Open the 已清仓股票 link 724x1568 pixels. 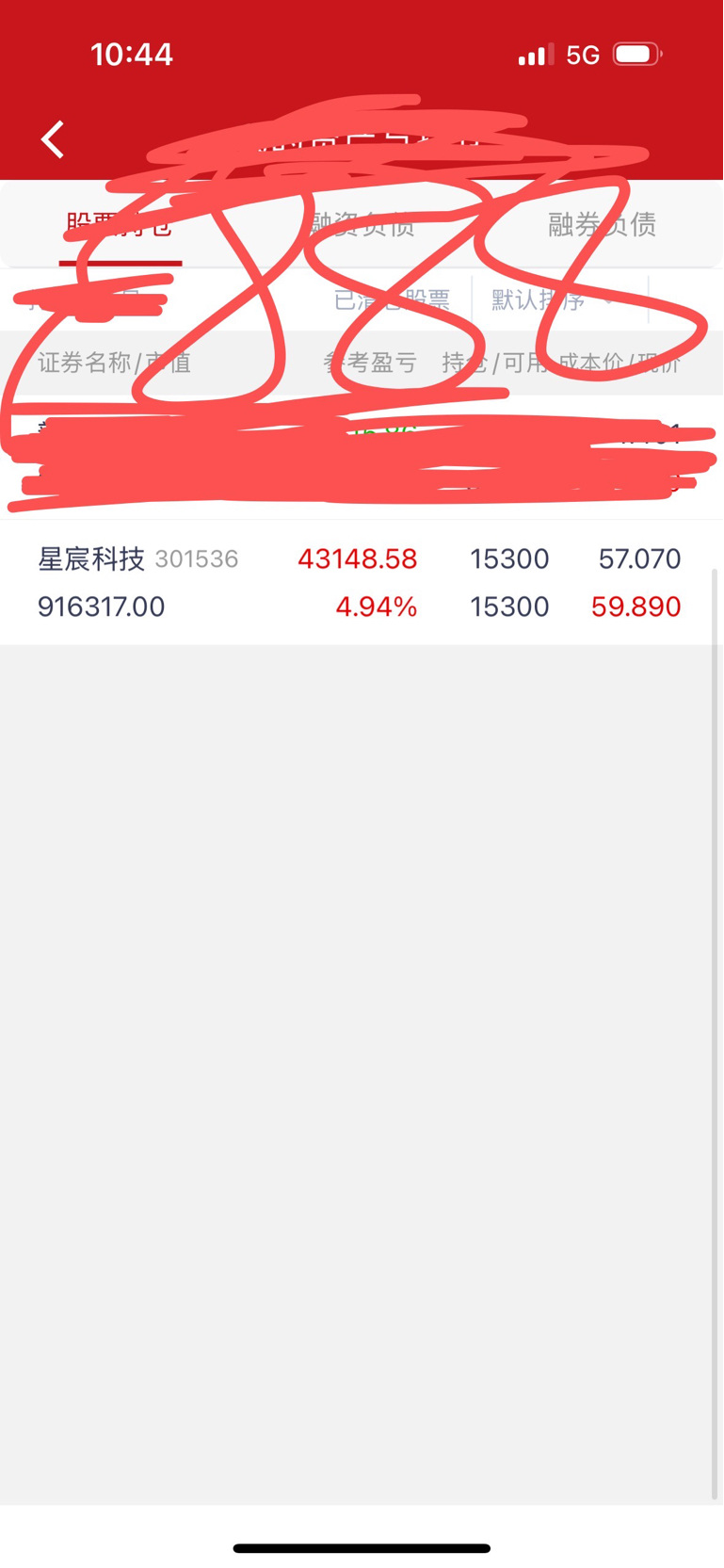(392, 299)
